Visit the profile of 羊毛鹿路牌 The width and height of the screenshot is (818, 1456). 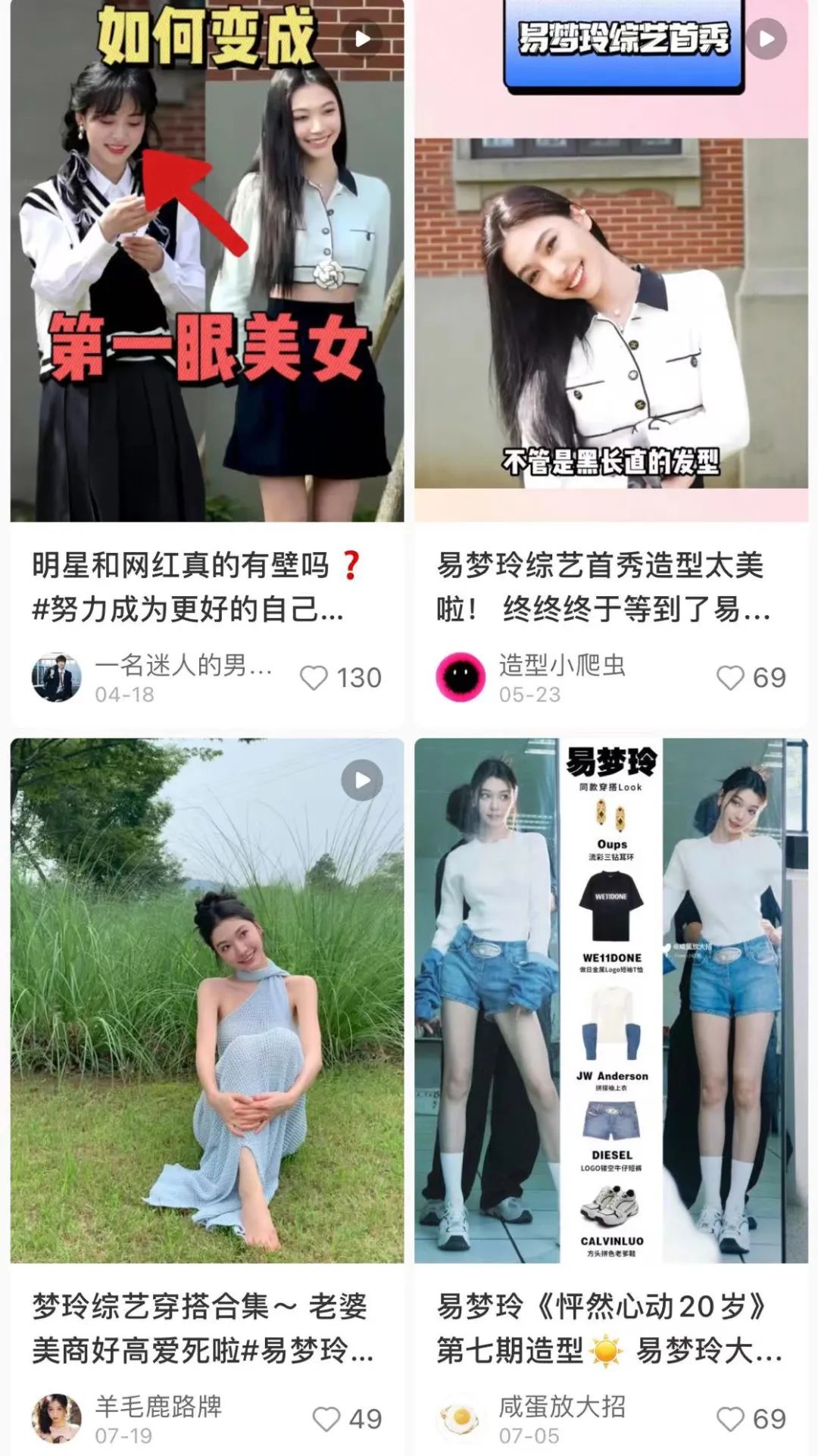pos(56,1418)
